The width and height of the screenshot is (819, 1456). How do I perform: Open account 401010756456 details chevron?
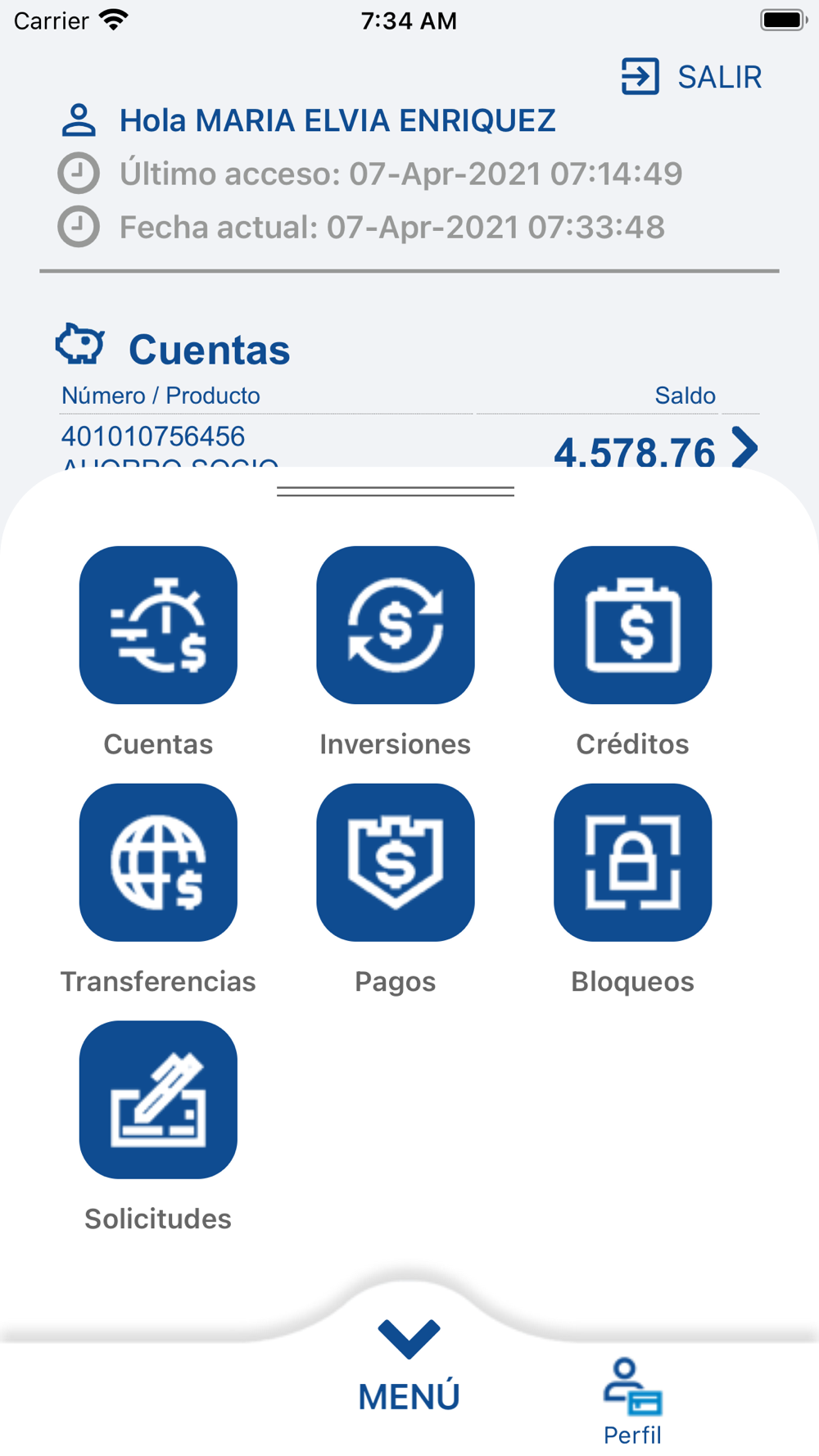(744, 447)
